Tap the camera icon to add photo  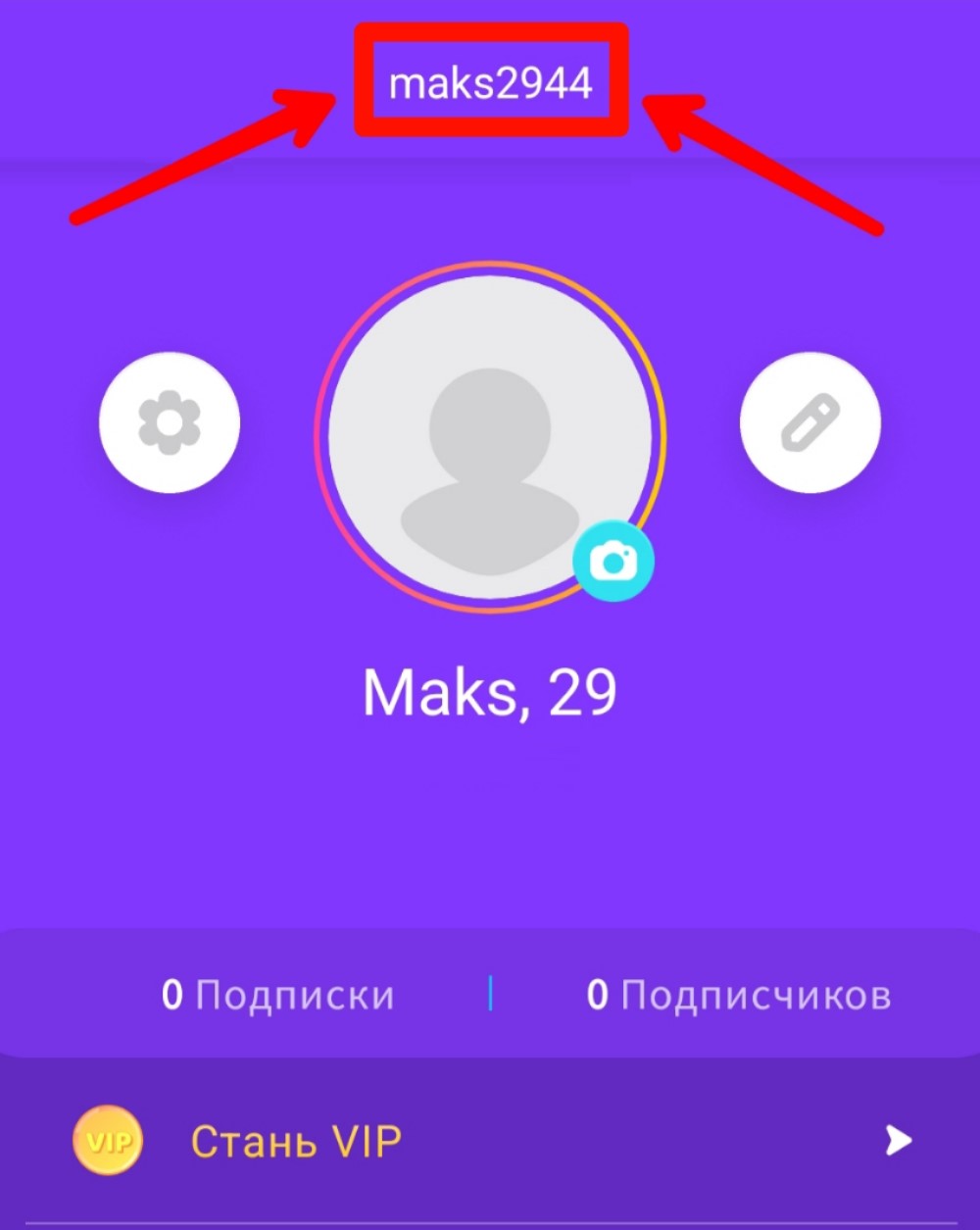coord(613,562)
